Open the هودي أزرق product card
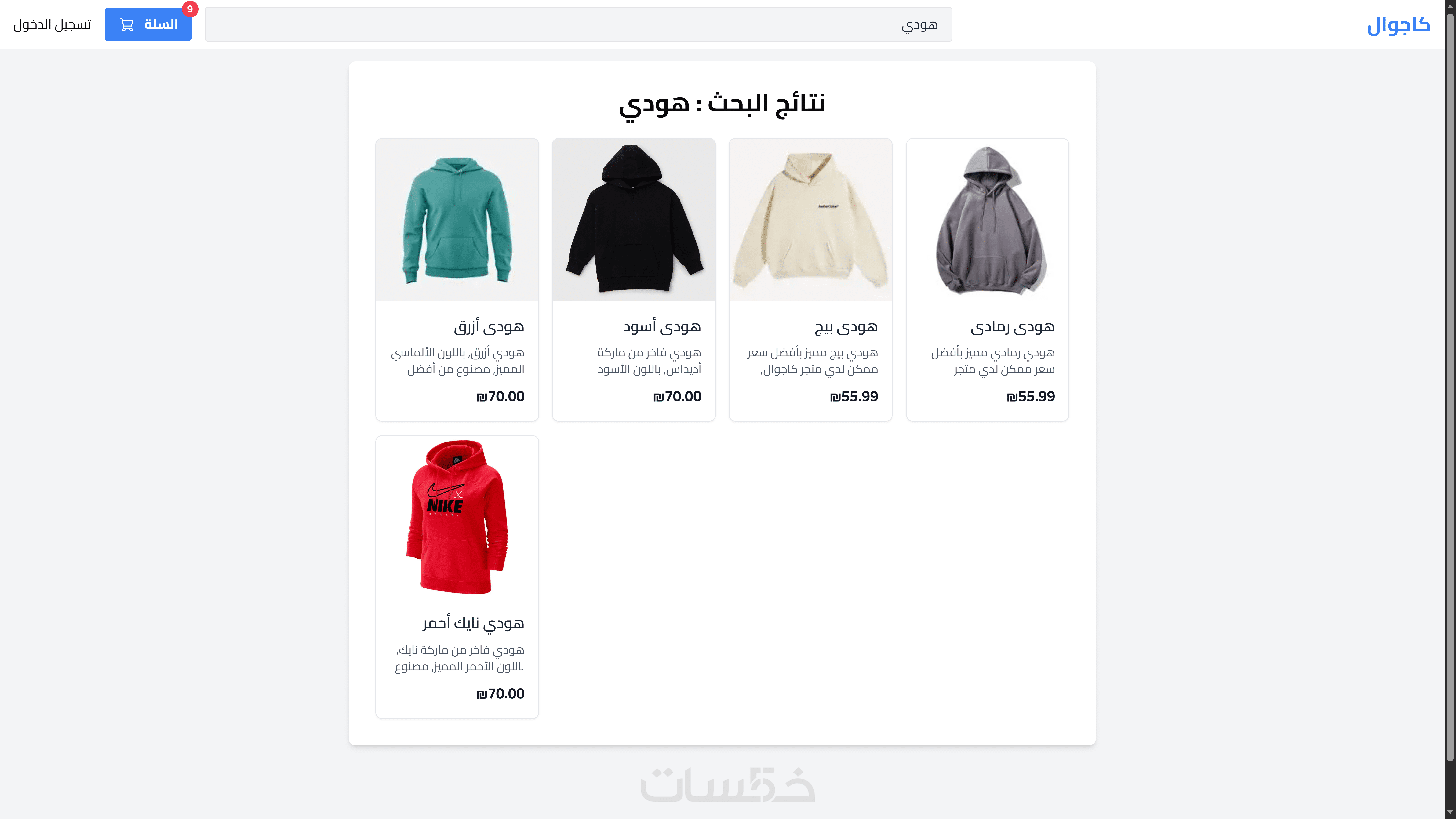1456x819 pixels. 457,279
